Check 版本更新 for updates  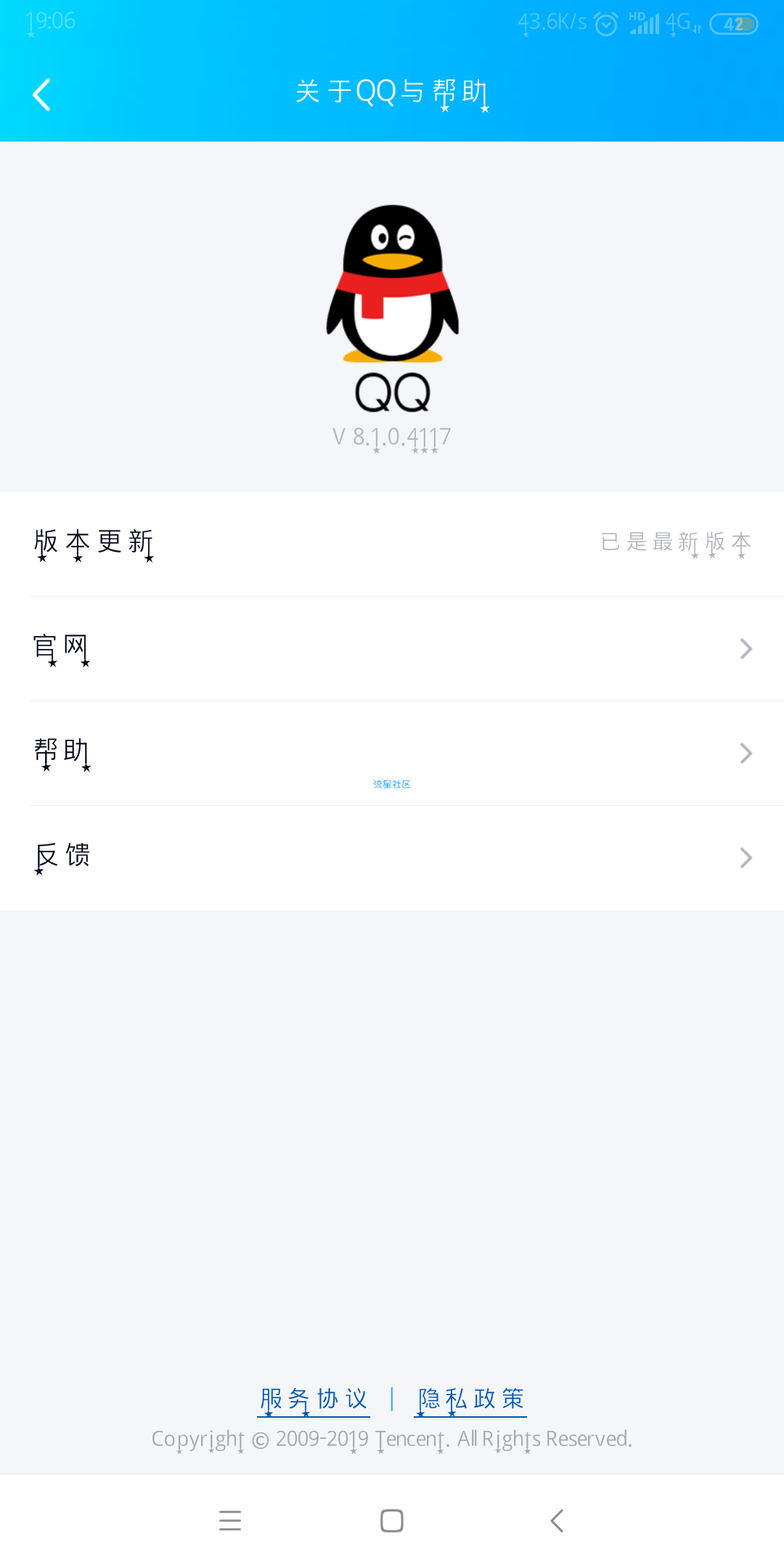tap(392, 544)
